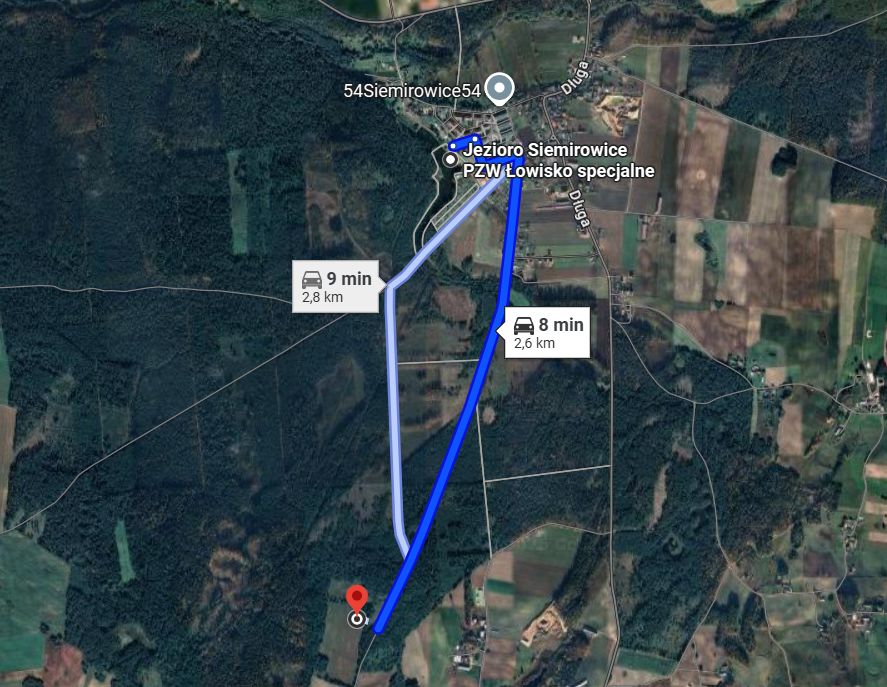887x687 pixels.
Task: Tap the 8 min route label
Action: [x=547, y=333]
